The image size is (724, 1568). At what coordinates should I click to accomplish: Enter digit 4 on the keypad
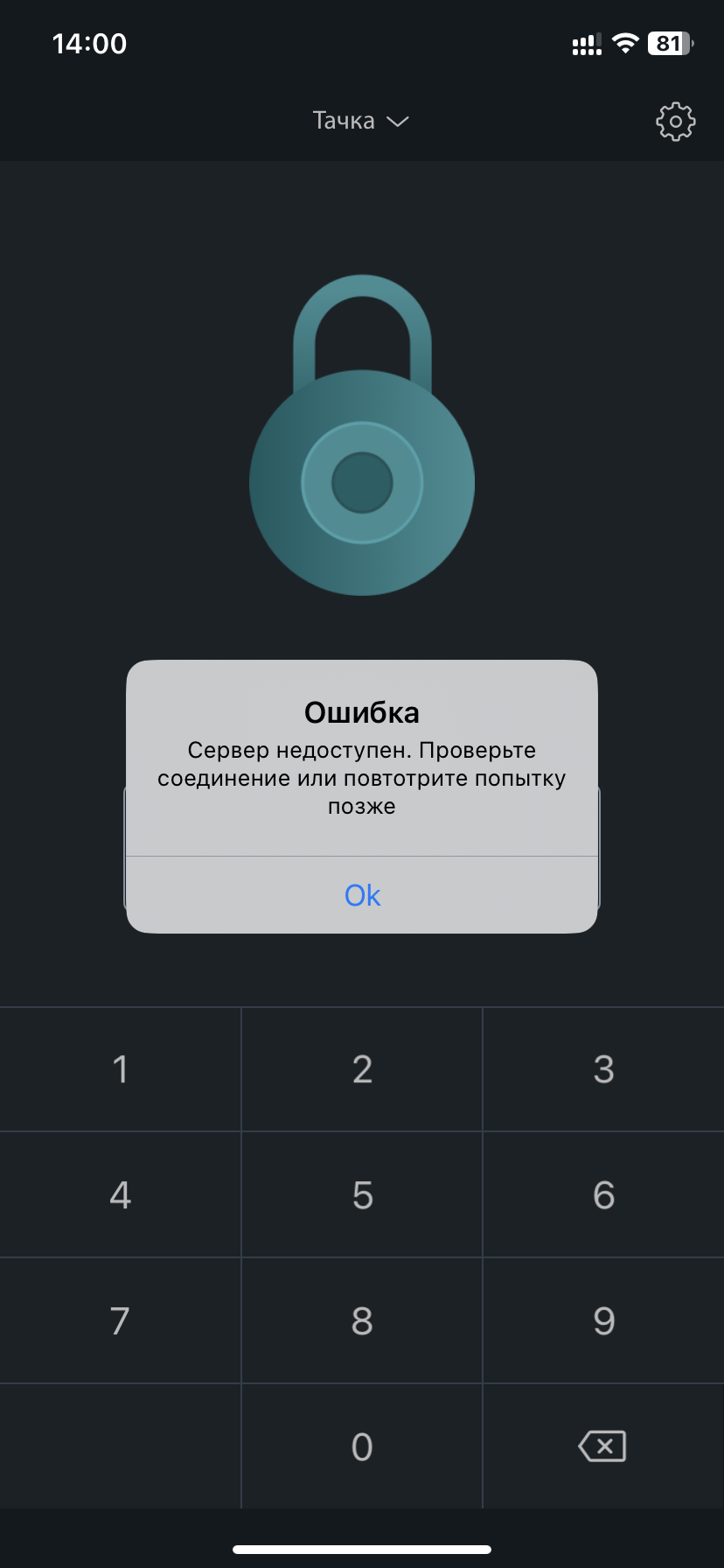point(121,1195)
